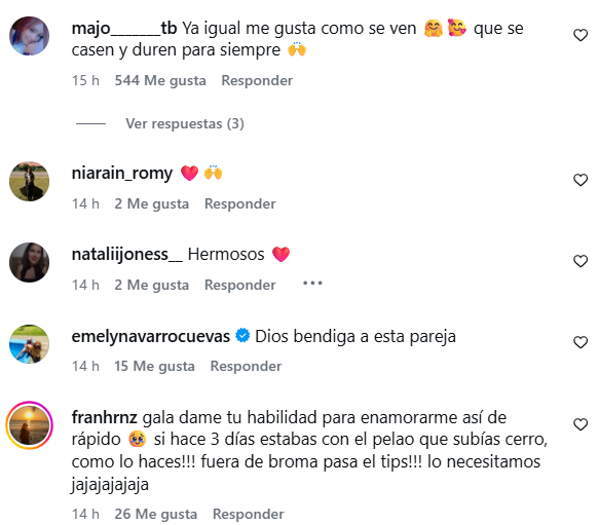Open more options on nataliijoness__'s comment
The image size is (600, 525).
point(312,284)
